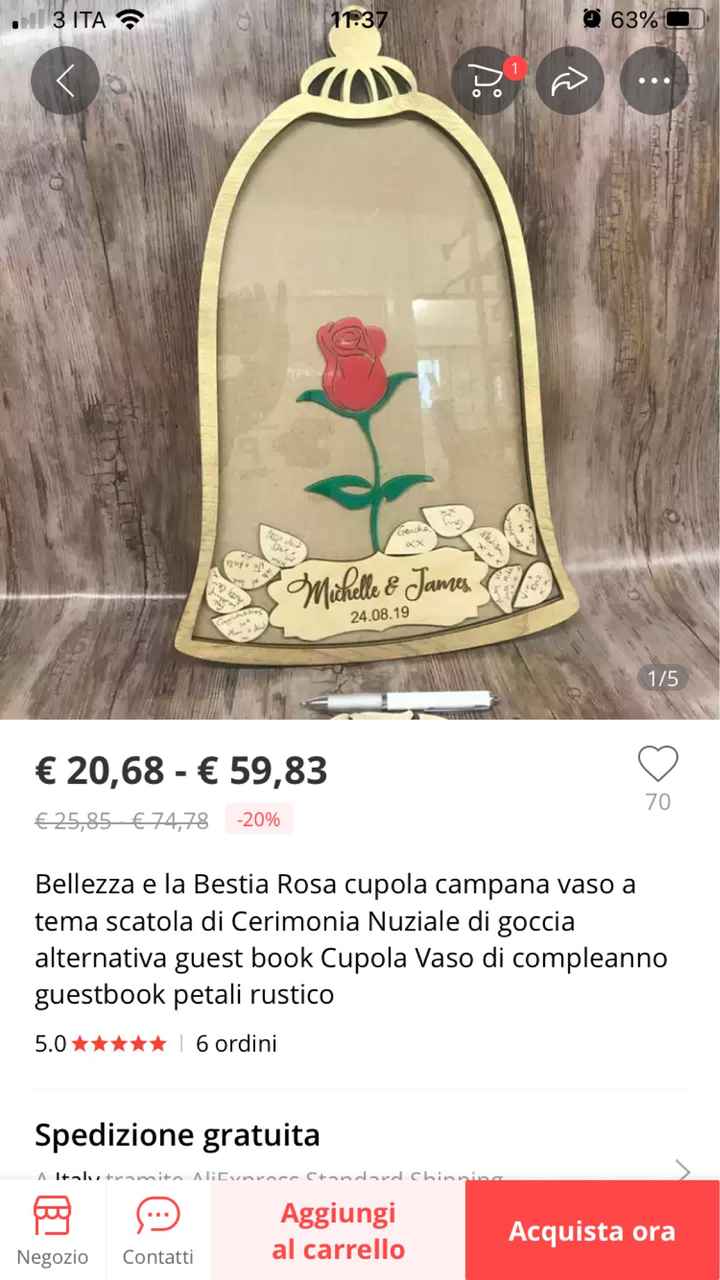Open the product photo full screen
The height and width of the screenshot is (1280, 720).
[360, 400]
